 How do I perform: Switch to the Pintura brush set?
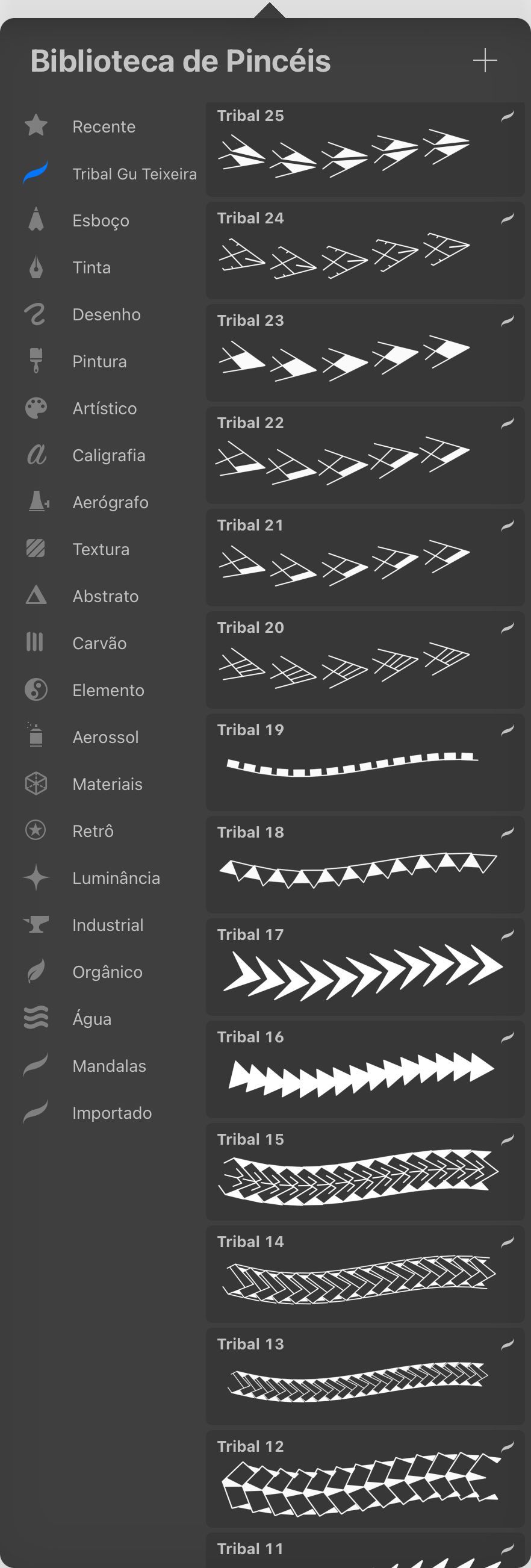[x=99, y=361]
